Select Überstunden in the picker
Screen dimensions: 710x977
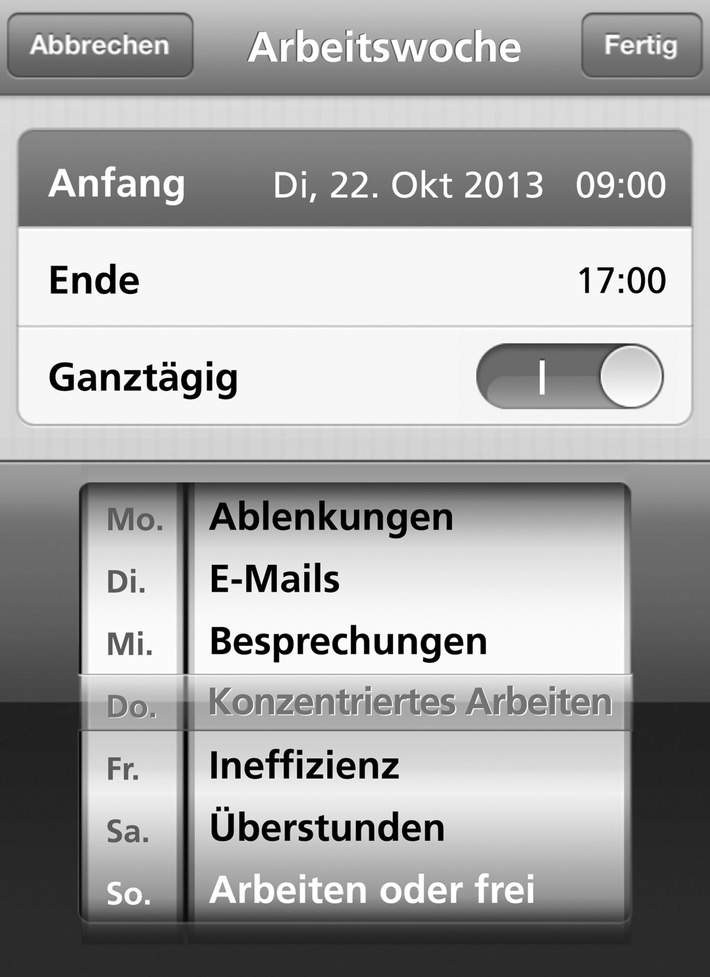pyautogui.click(x=327, y=828)
